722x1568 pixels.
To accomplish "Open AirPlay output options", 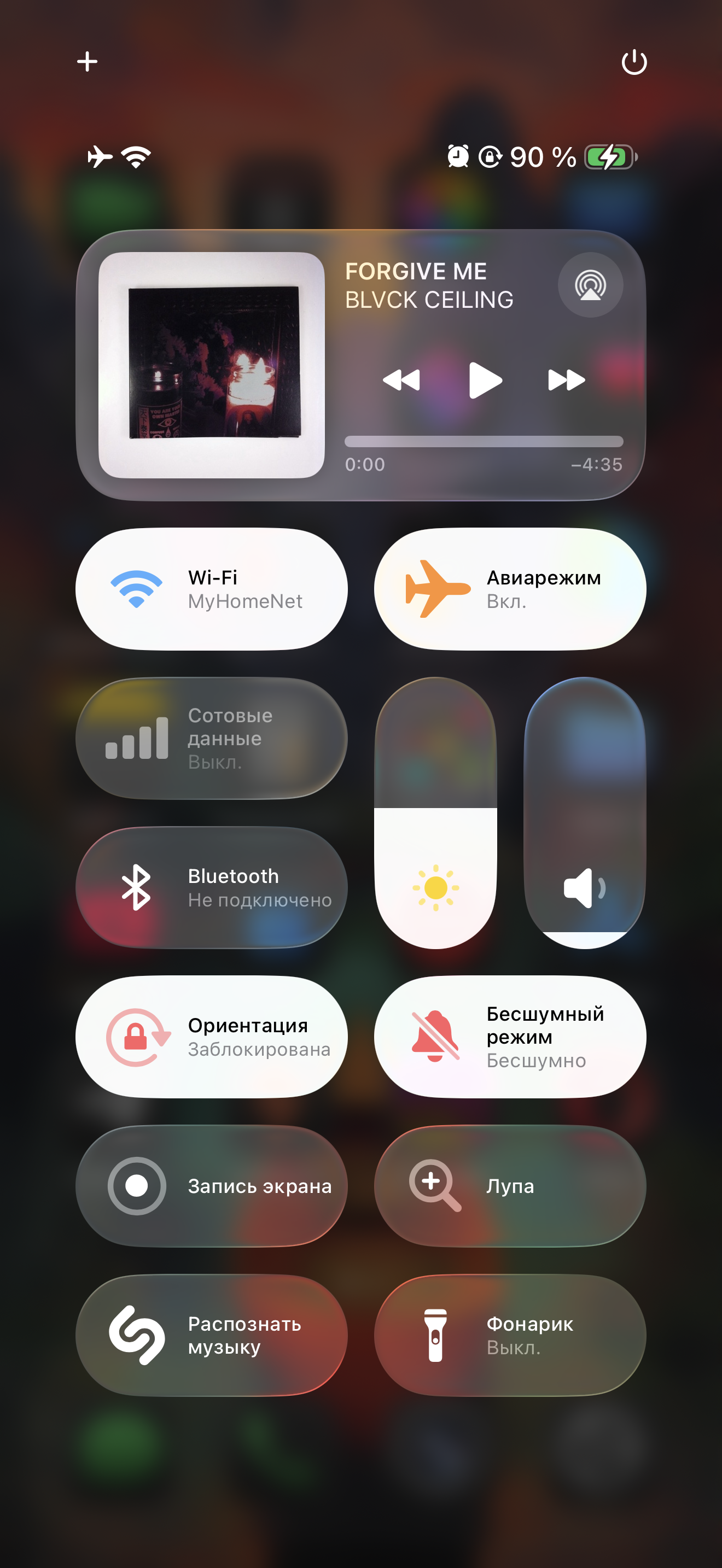I will pyautogui.click(x=590, y=284).
